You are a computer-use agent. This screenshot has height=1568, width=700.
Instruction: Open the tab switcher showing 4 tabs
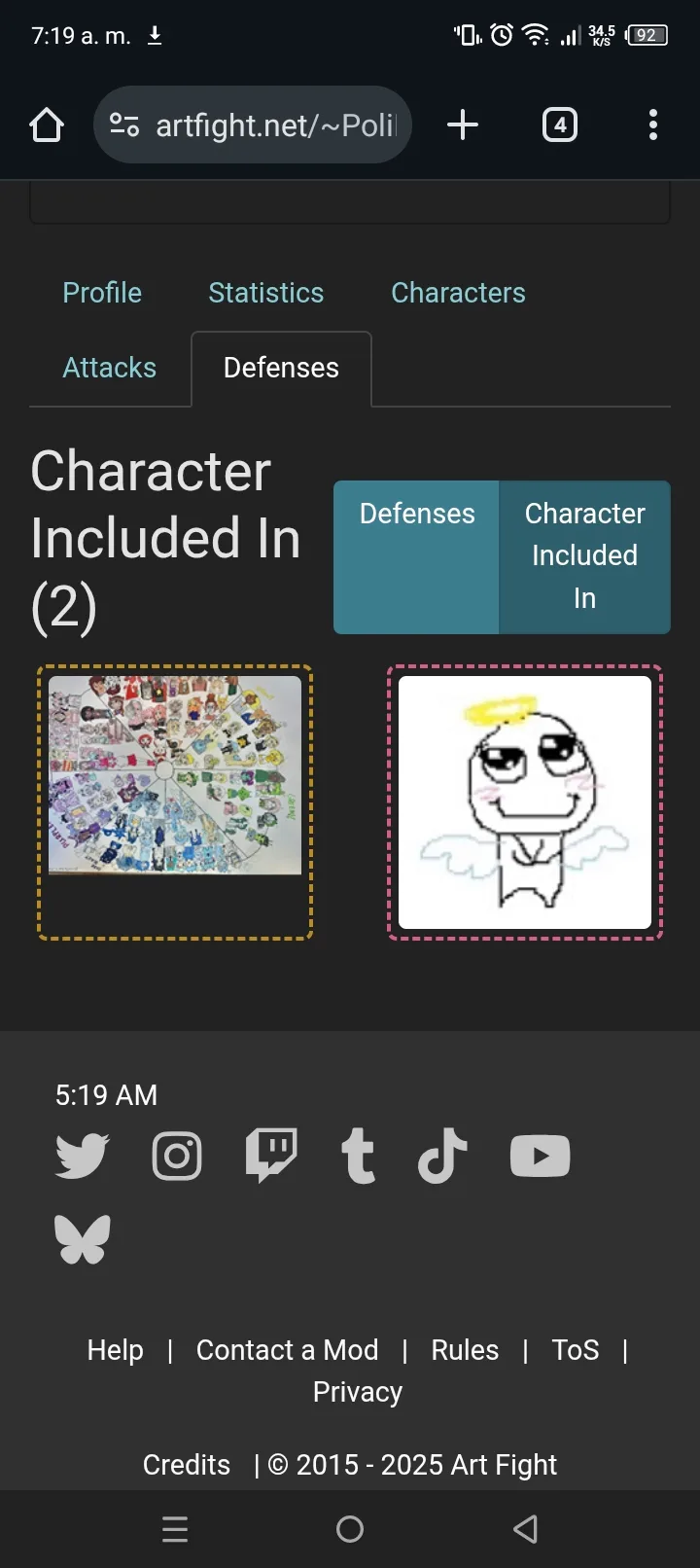(x=560, y=125)
